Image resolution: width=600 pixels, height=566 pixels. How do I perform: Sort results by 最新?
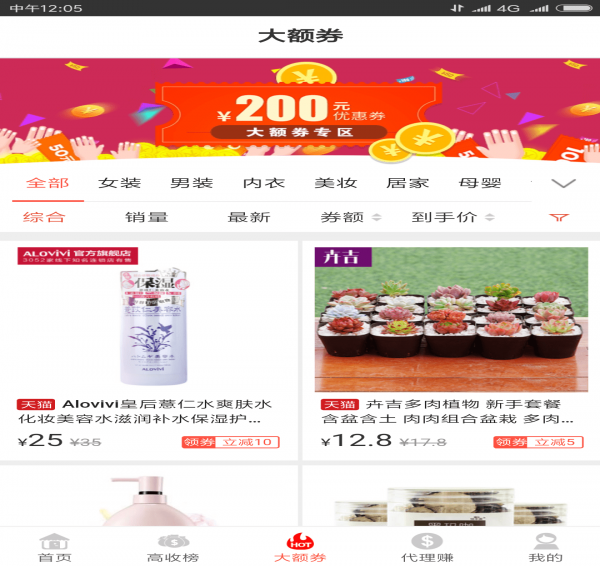coord(249,217)
